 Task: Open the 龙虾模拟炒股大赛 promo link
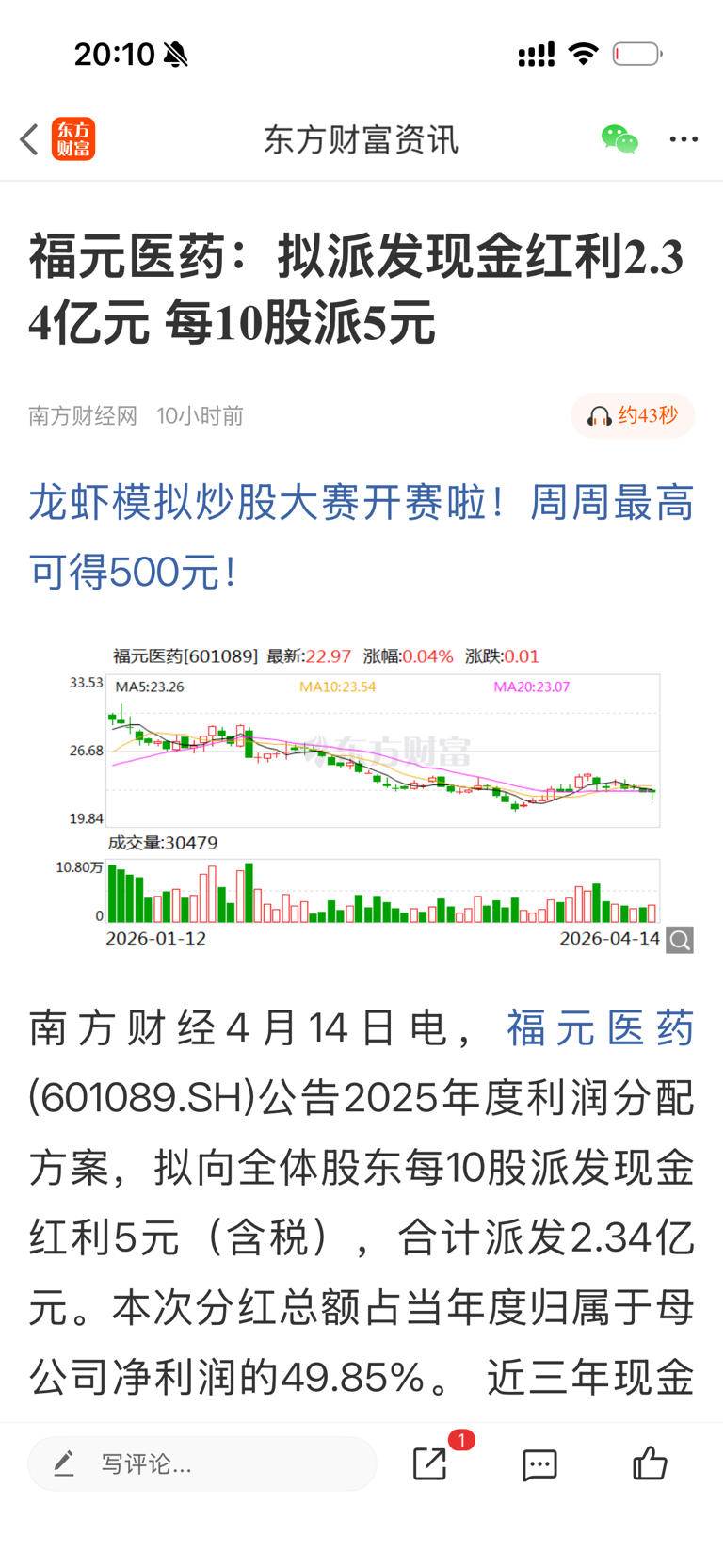(x=362, y=537)
